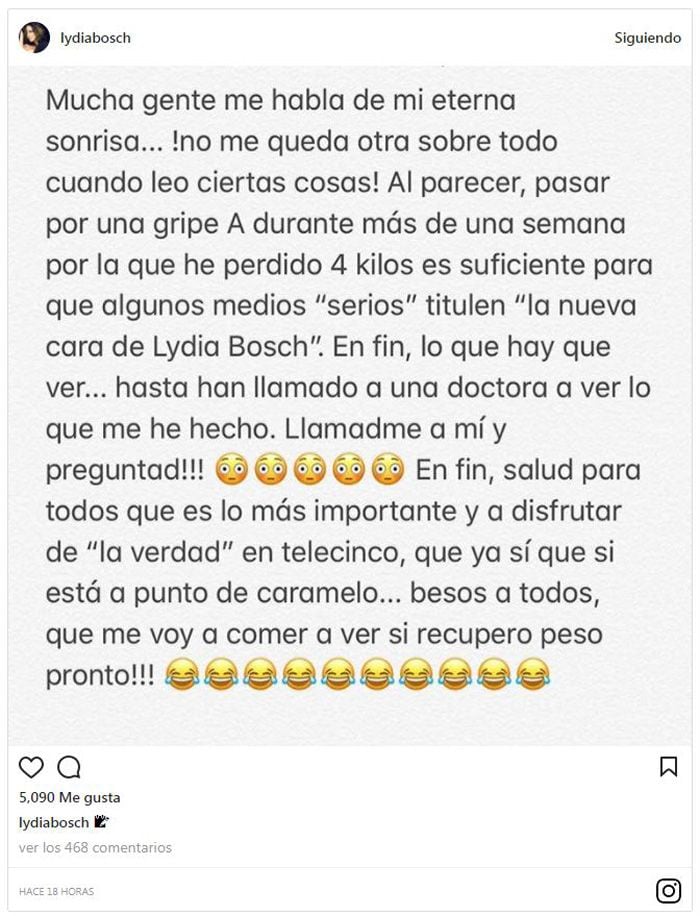The height and width of the screenshot is (916, 700).
Task: Open the text image post
Action: click(x=350, y=400)
